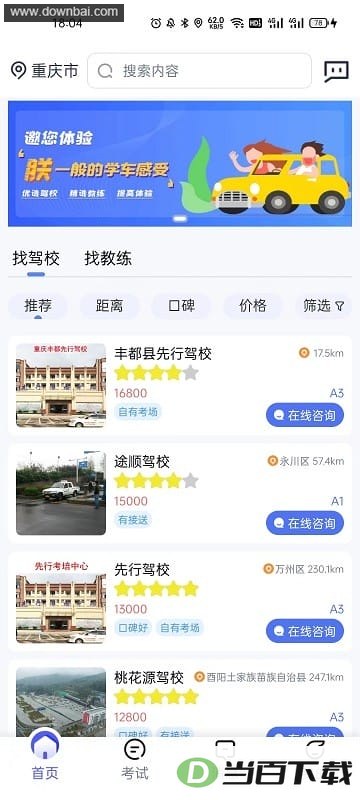Screen dimensions: 360x800
Task: Tap 在线咨询 for 丰都县先行驾校
Action: pos(305,415)
